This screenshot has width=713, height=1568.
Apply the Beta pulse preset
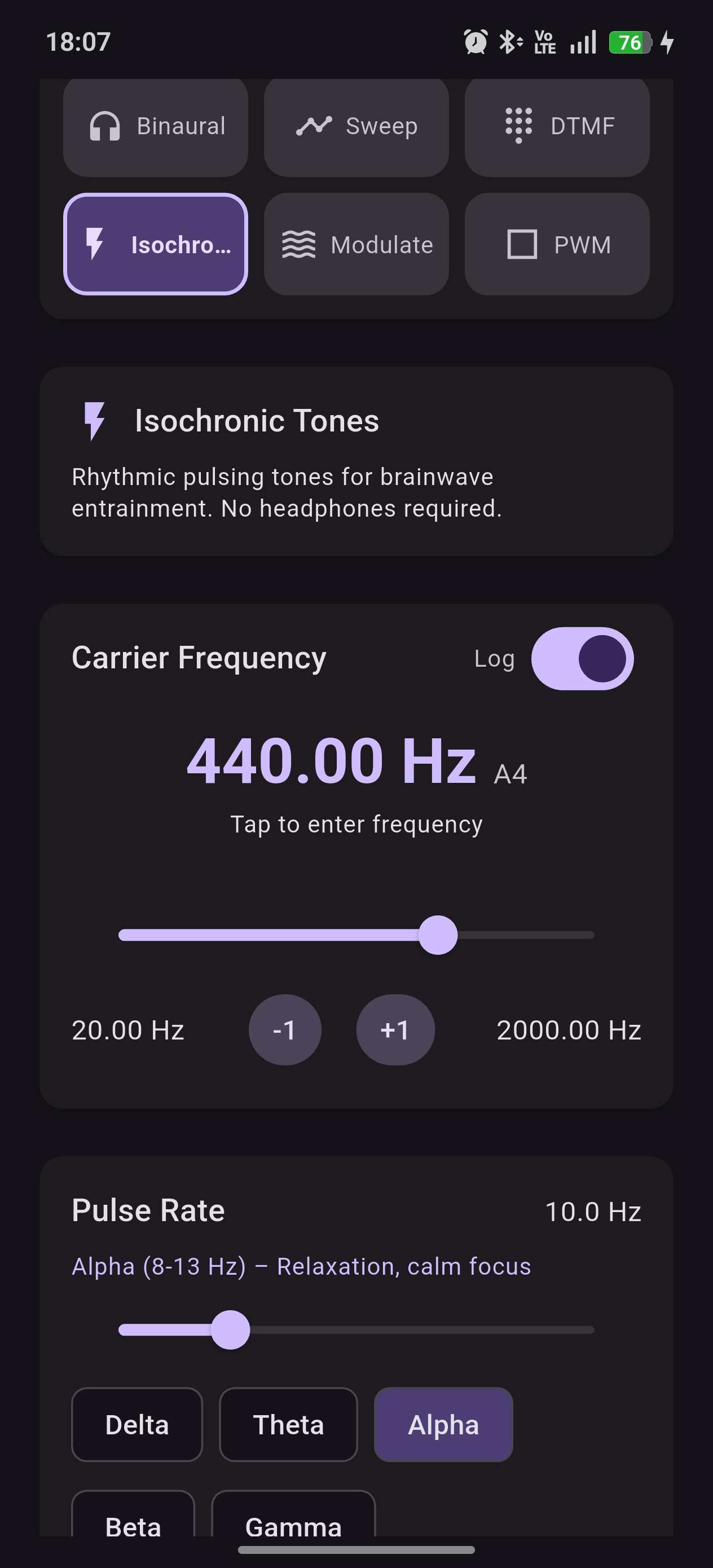(x=133, y=1522)
